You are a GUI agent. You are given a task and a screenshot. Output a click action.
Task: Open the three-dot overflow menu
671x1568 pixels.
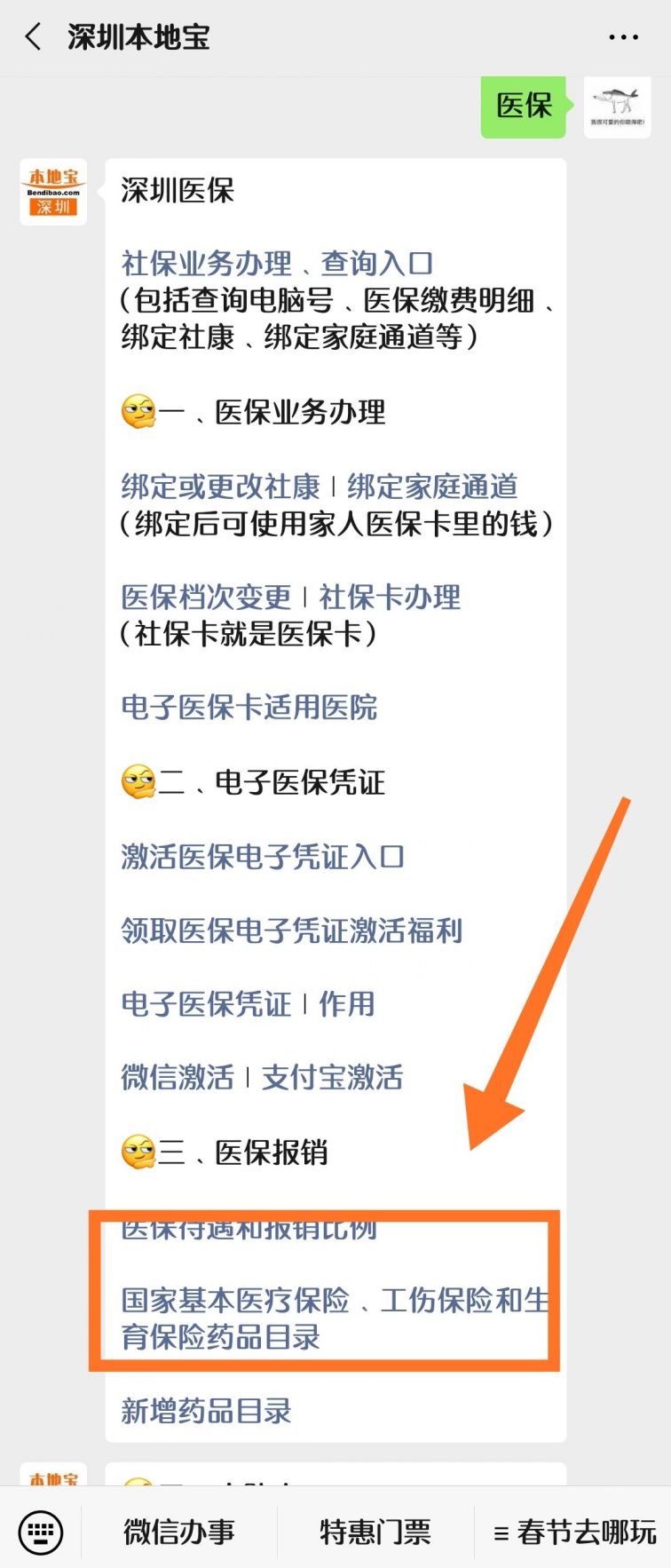point(623,37)
